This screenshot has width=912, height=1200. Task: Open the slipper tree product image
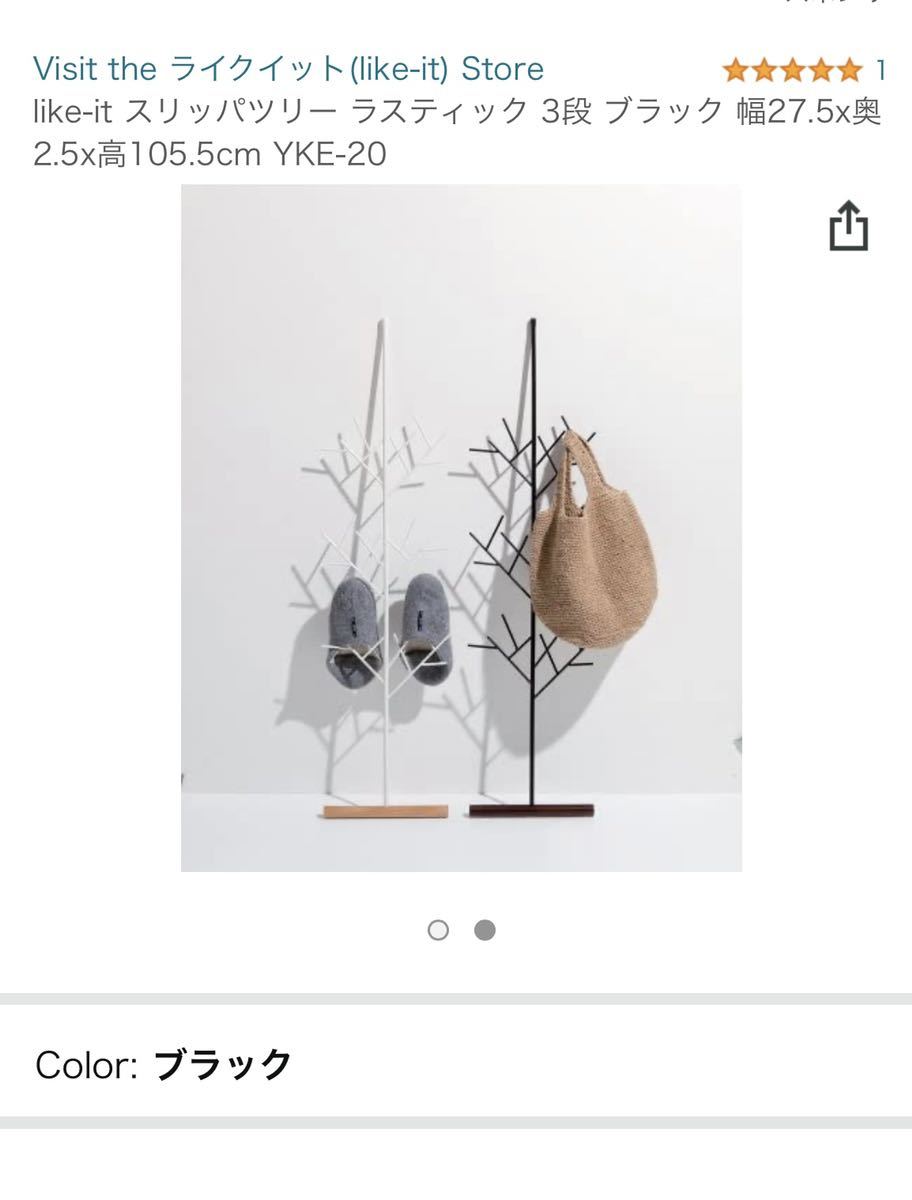point(461,527)
